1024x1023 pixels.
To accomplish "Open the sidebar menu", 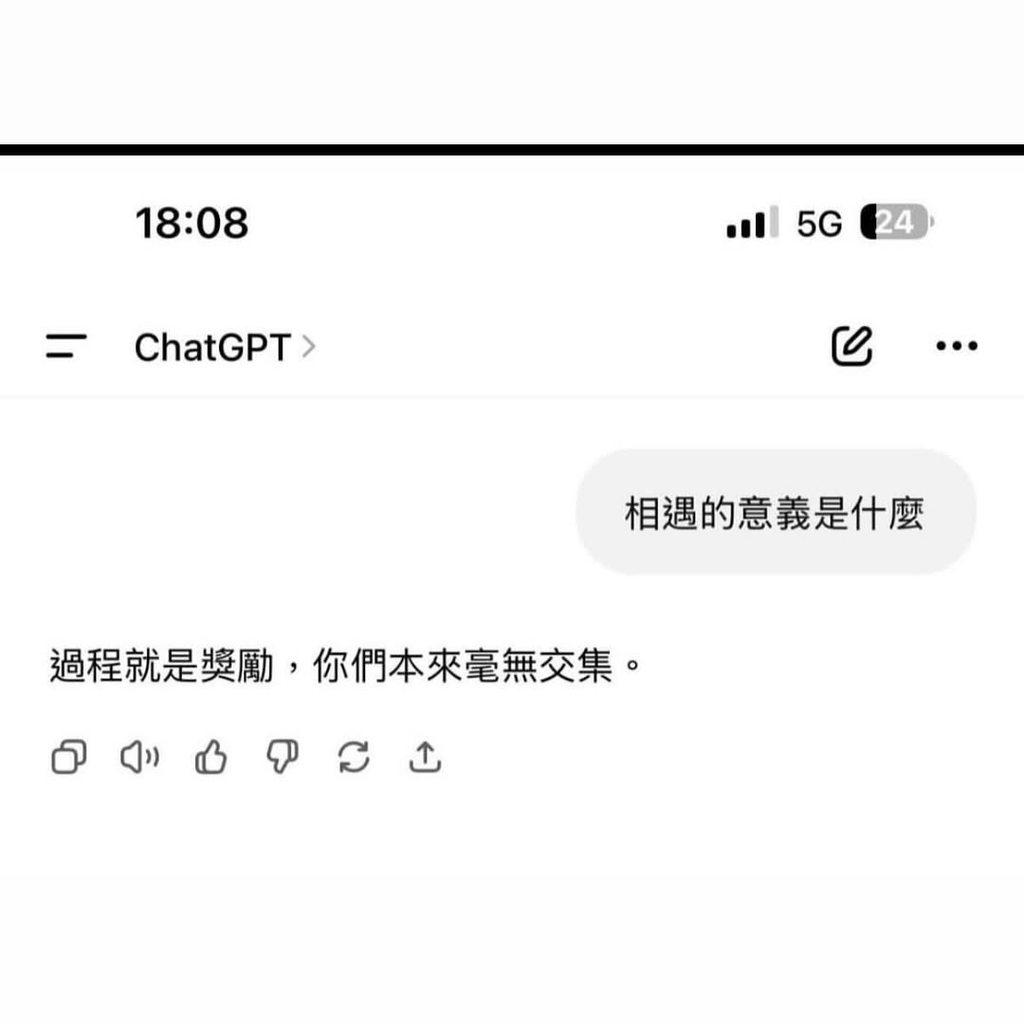I will pos(66,347).
